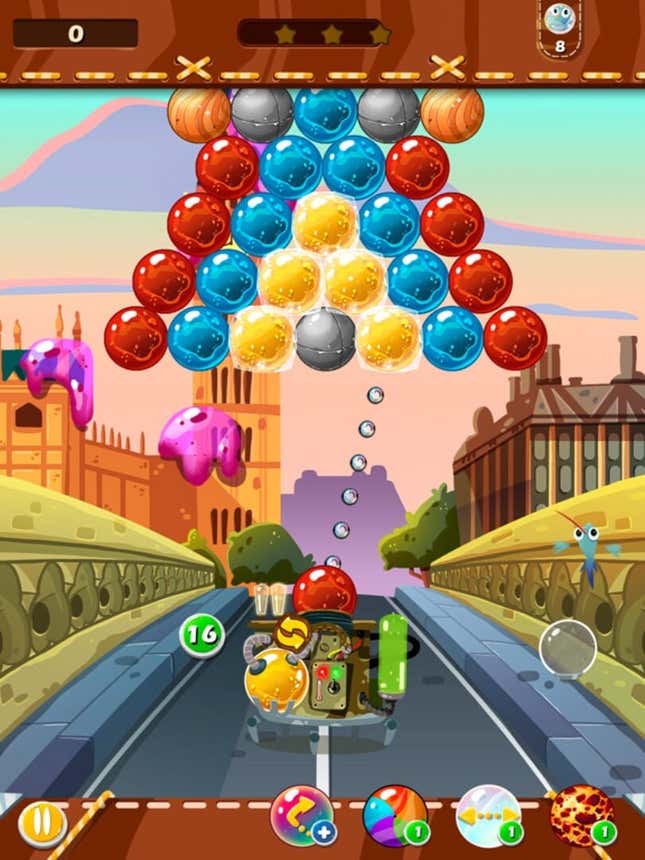The height and width of the screenshot is (860, 645).
Task: Use the rainbow bubble booster
Action: 394,816
